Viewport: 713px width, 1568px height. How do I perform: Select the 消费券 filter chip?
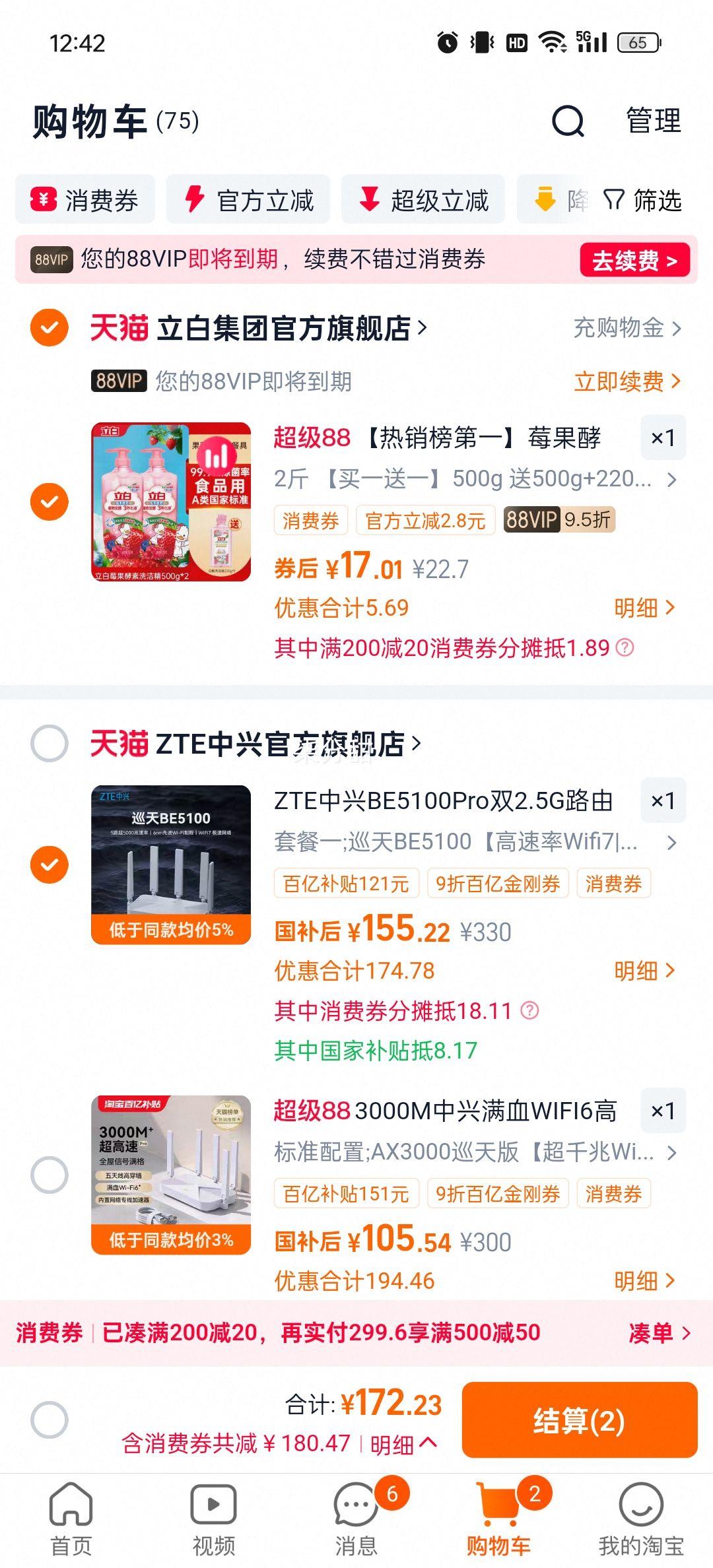(x=85, y=199)
